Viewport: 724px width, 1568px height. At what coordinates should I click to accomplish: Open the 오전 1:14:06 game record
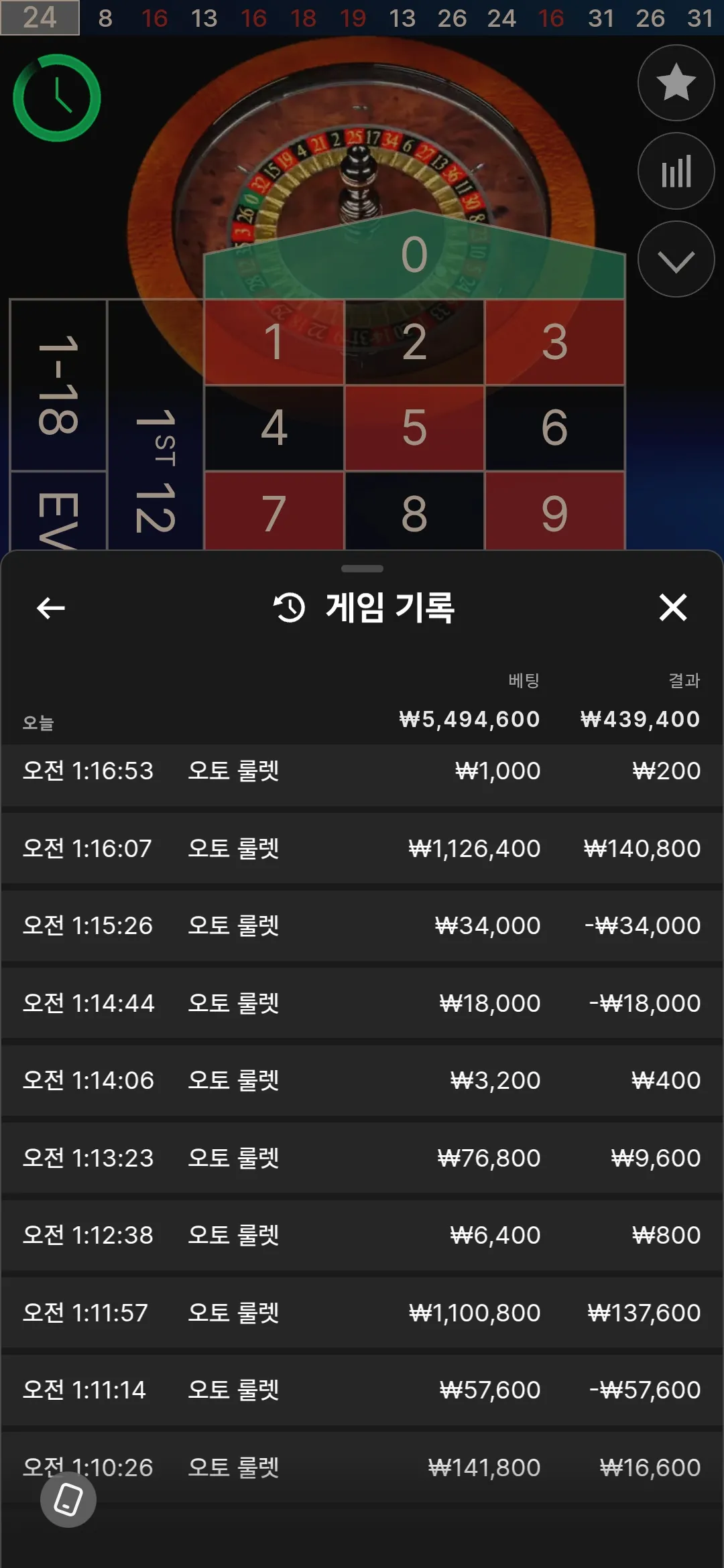click(362, 1081)
